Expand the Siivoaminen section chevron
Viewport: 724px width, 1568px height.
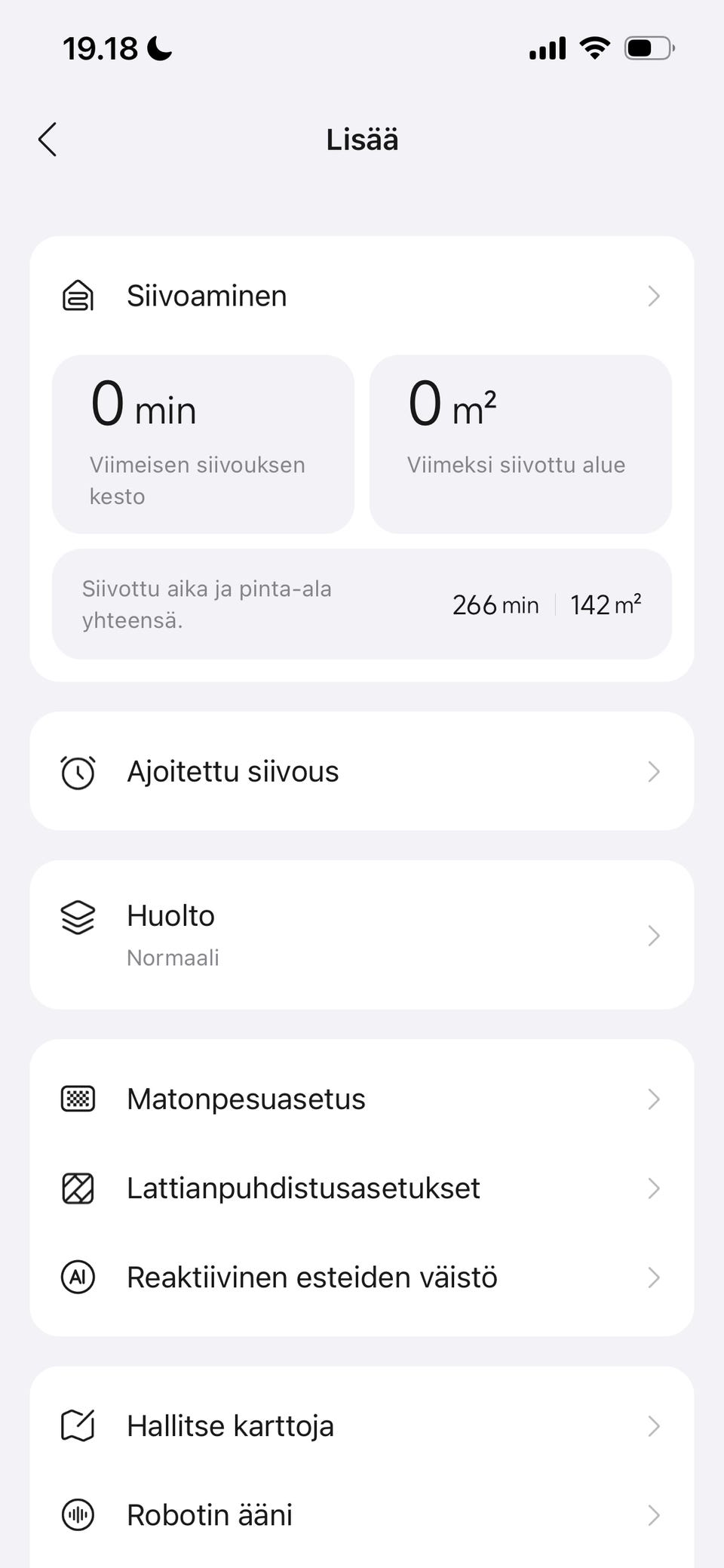(x=655, y=296)
